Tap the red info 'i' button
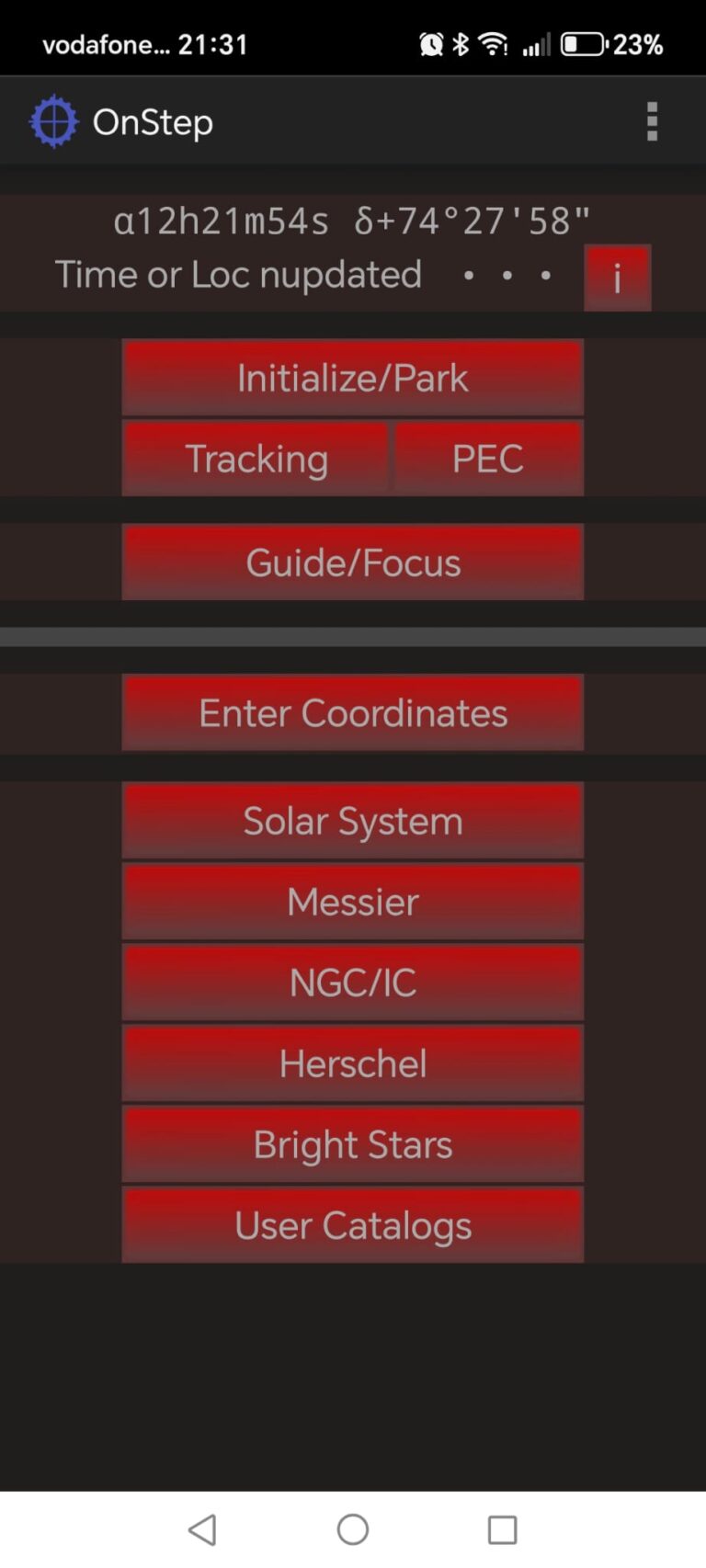Screen dimensions: 706x1568 pos(617,278)
